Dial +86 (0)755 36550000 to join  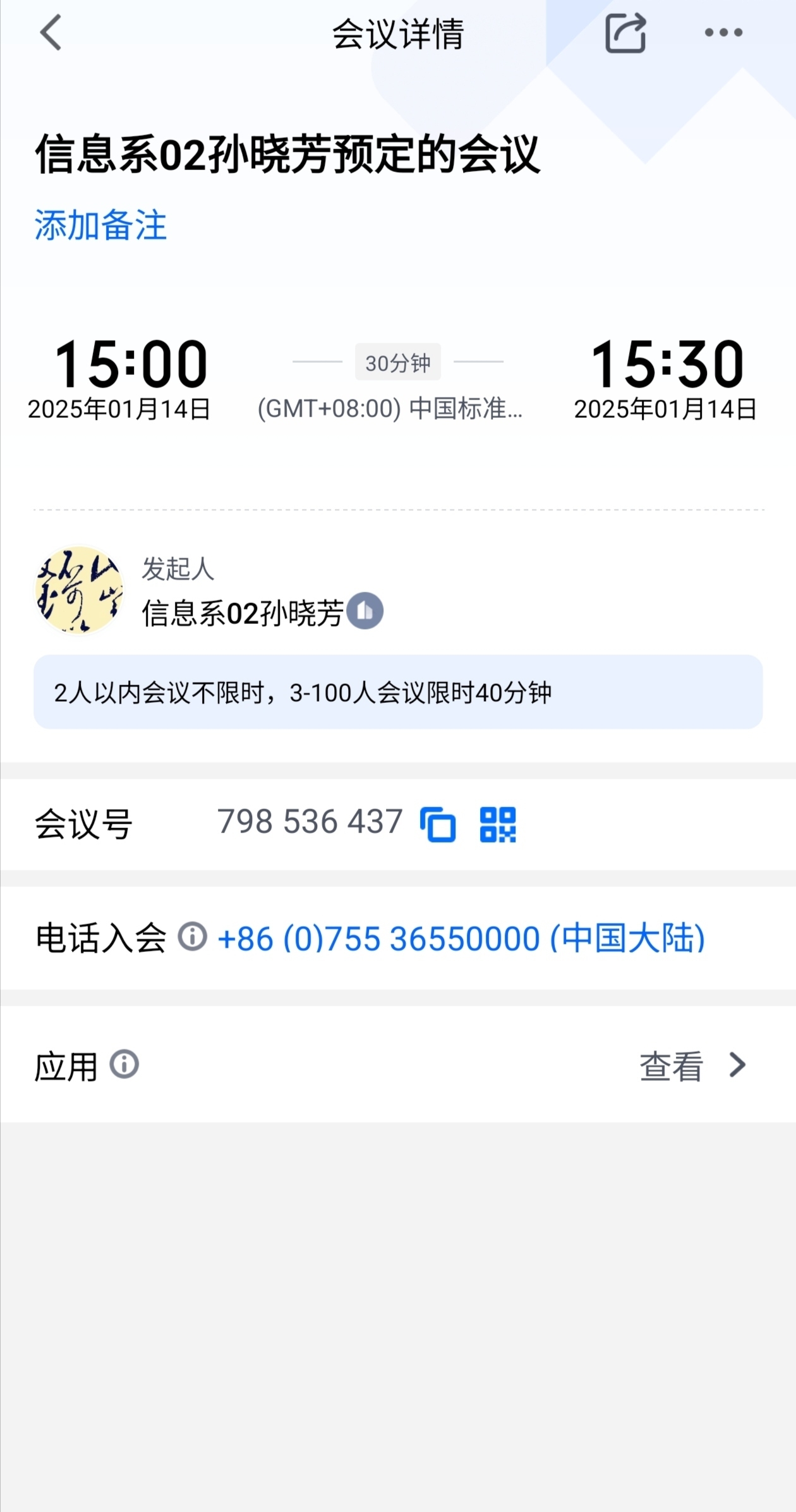click(461, 938)
